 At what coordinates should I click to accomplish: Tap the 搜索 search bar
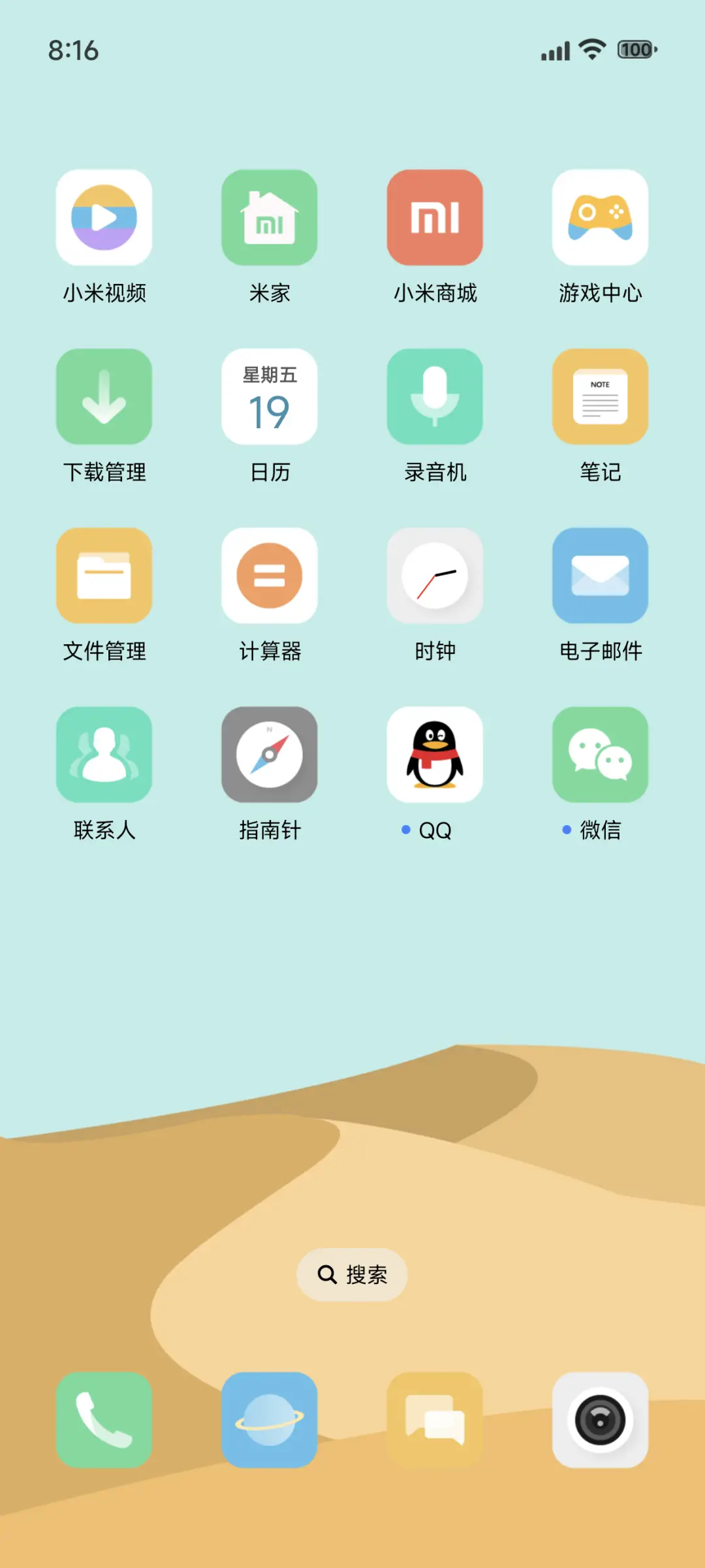(352, 1274)
